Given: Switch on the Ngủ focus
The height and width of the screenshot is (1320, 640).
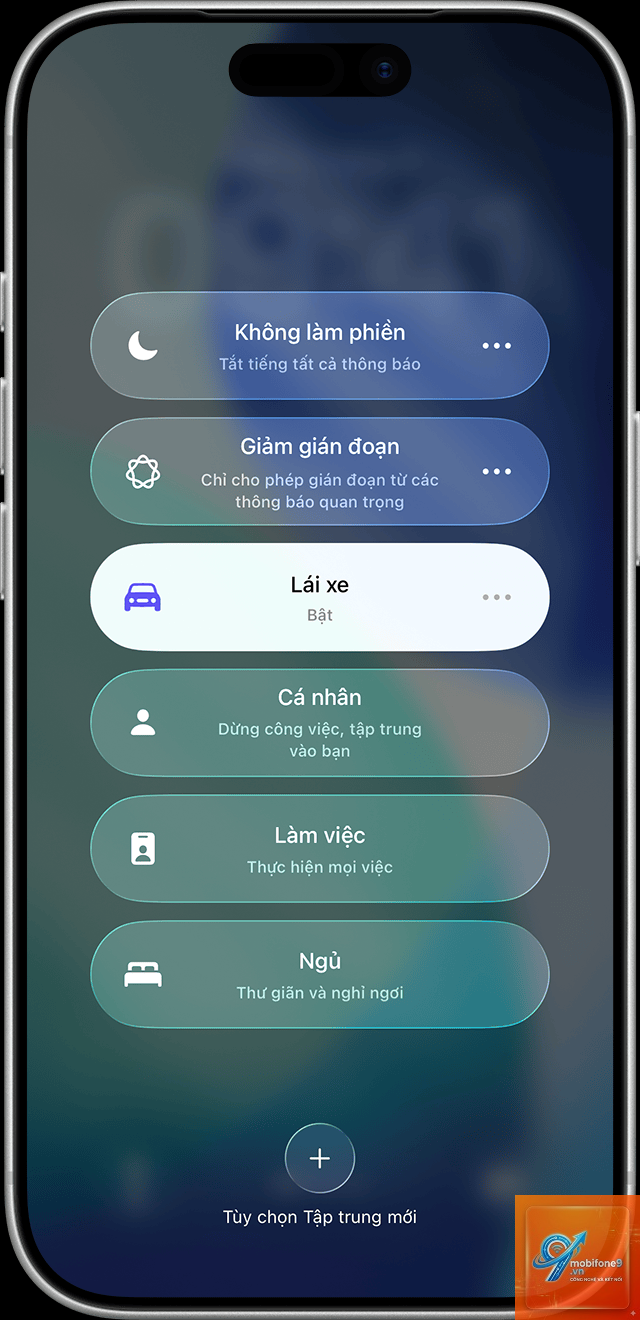Looking at the screenshot, I should pos(320,975).
